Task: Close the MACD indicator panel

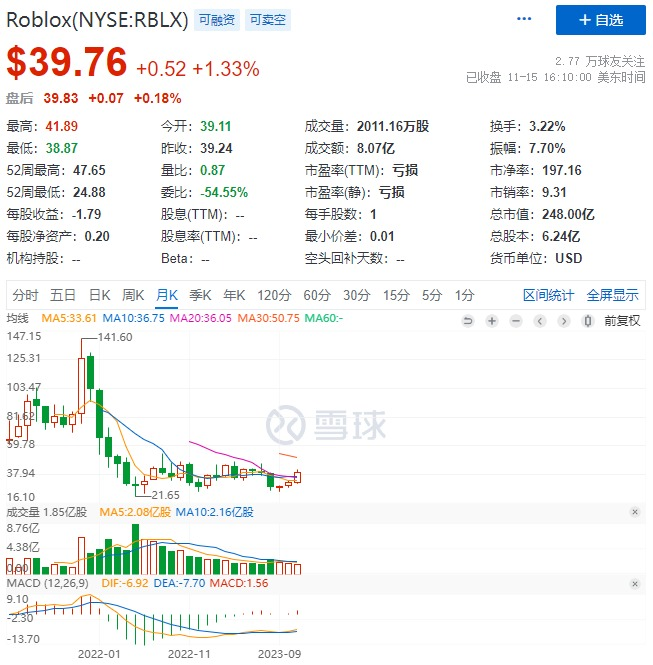Action: [634, 582]
